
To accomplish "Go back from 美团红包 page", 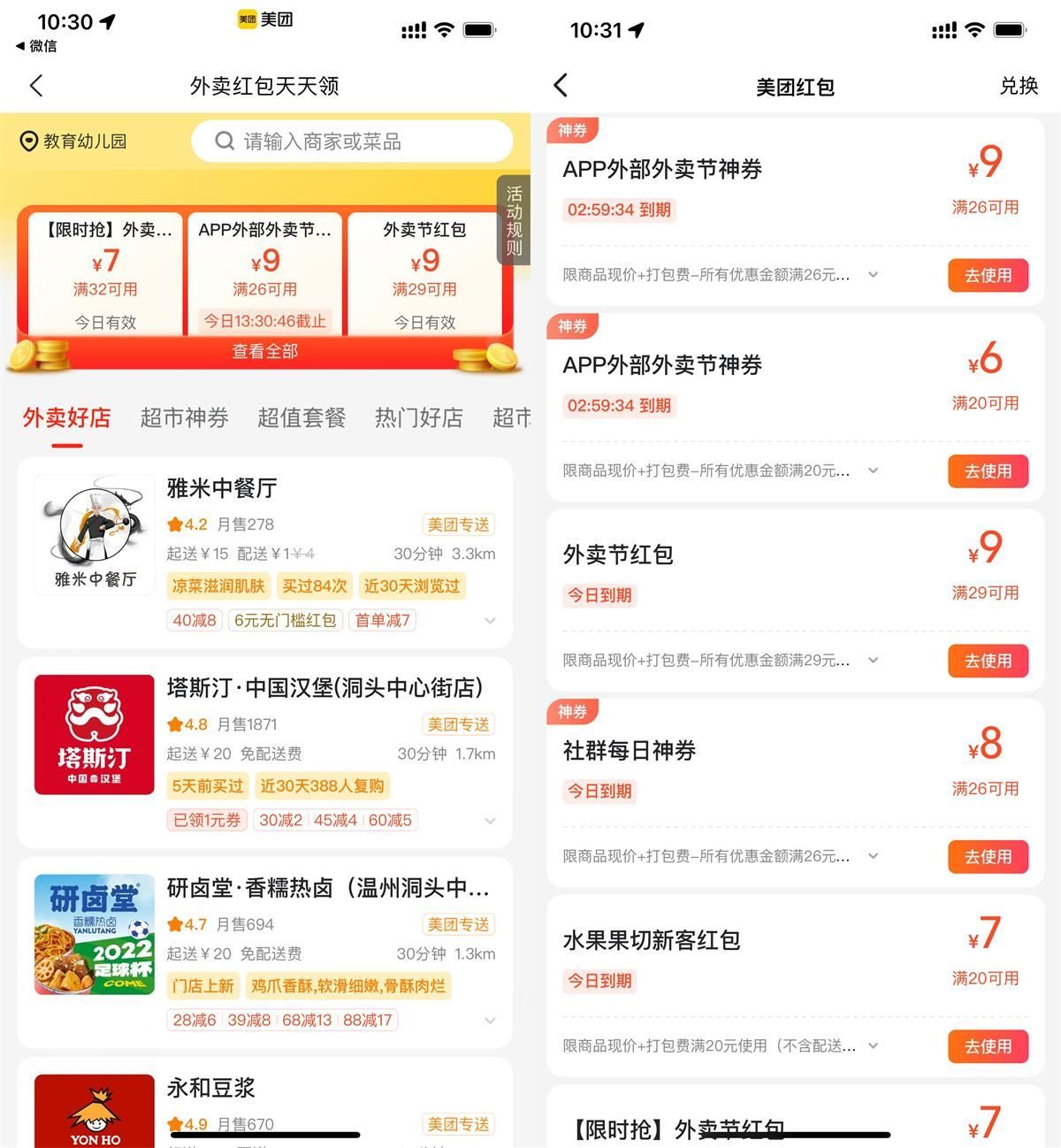I will [x=561, y=86].
